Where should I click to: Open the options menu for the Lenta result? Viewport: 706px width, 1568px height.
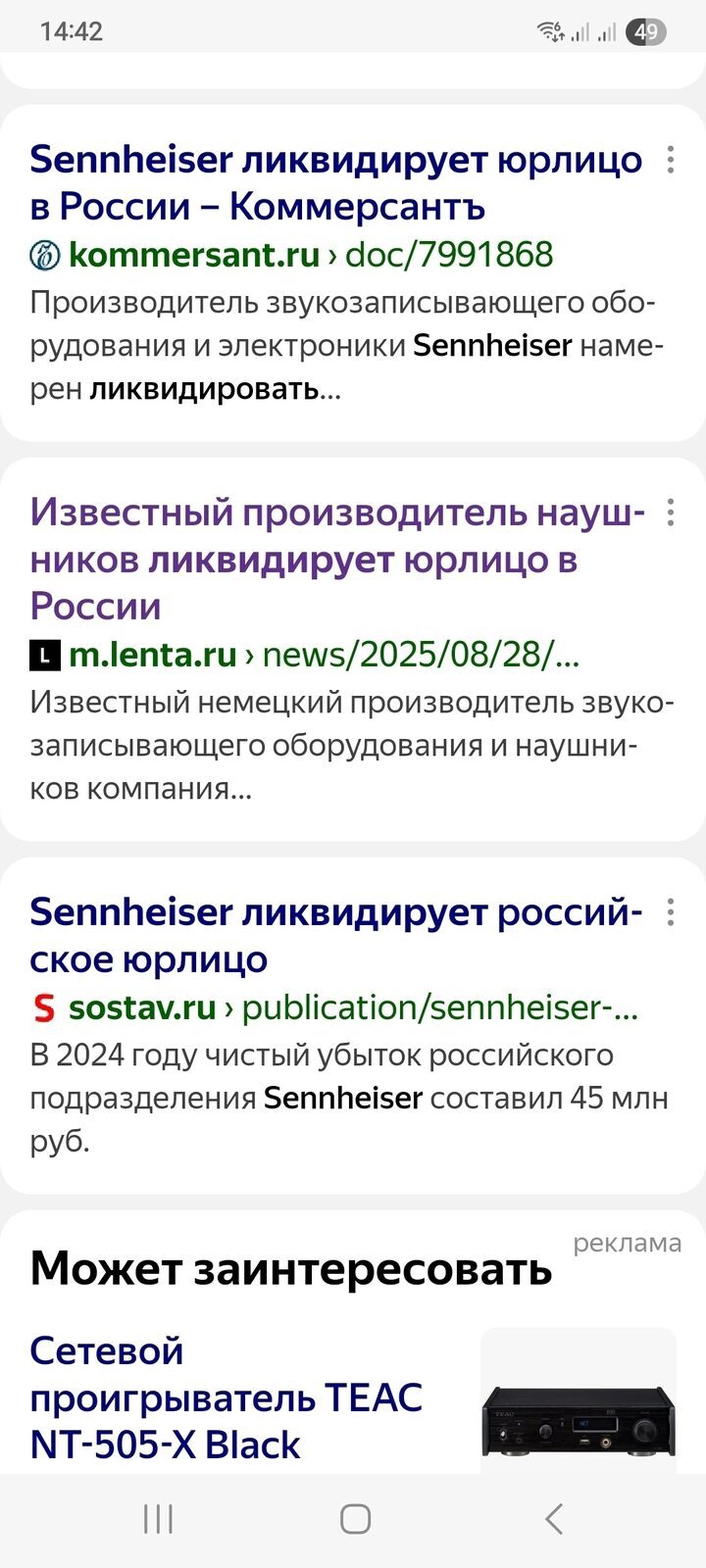click(671, 513)
